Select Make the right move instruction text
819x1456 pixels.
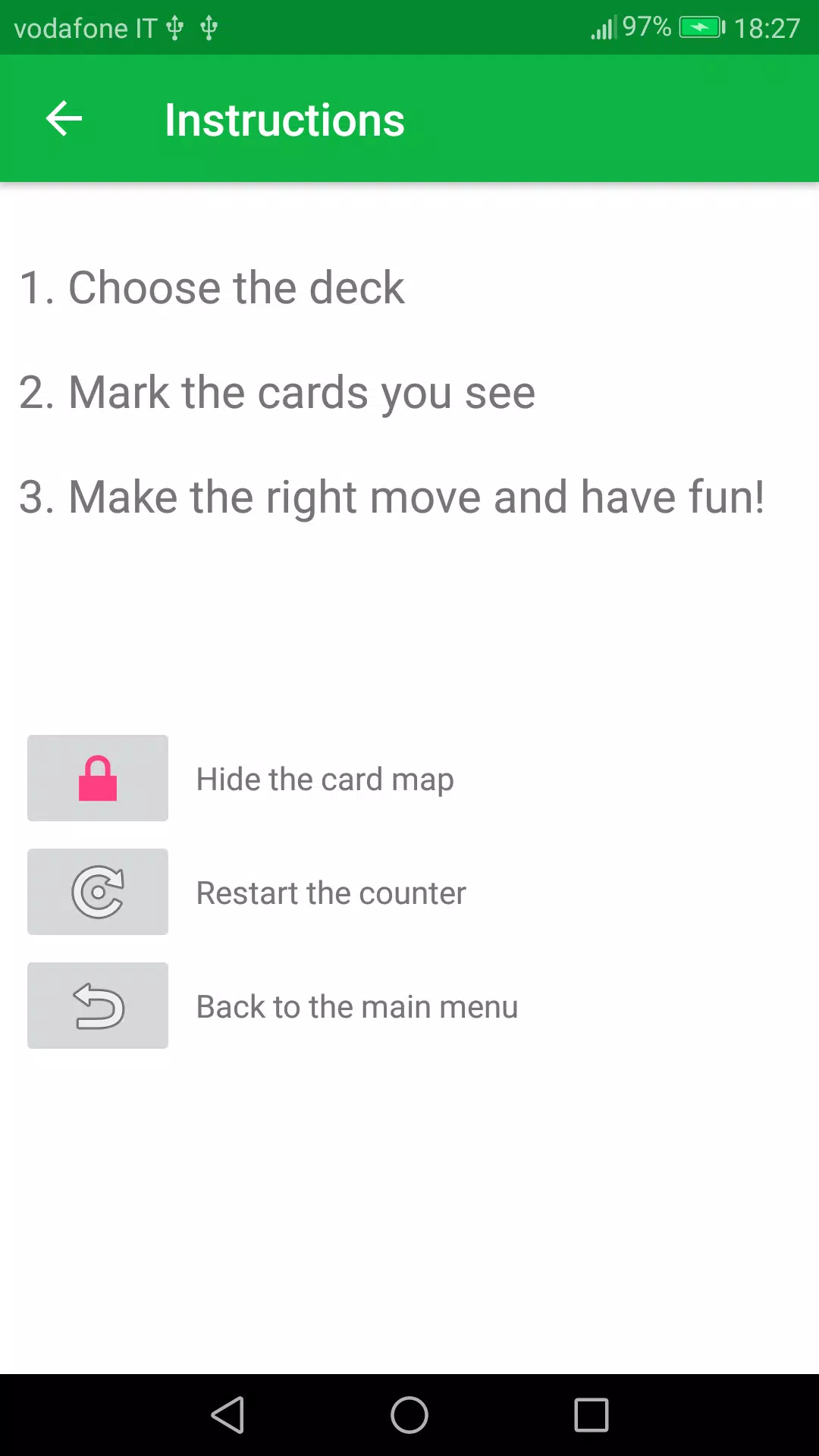pos(391,497)
